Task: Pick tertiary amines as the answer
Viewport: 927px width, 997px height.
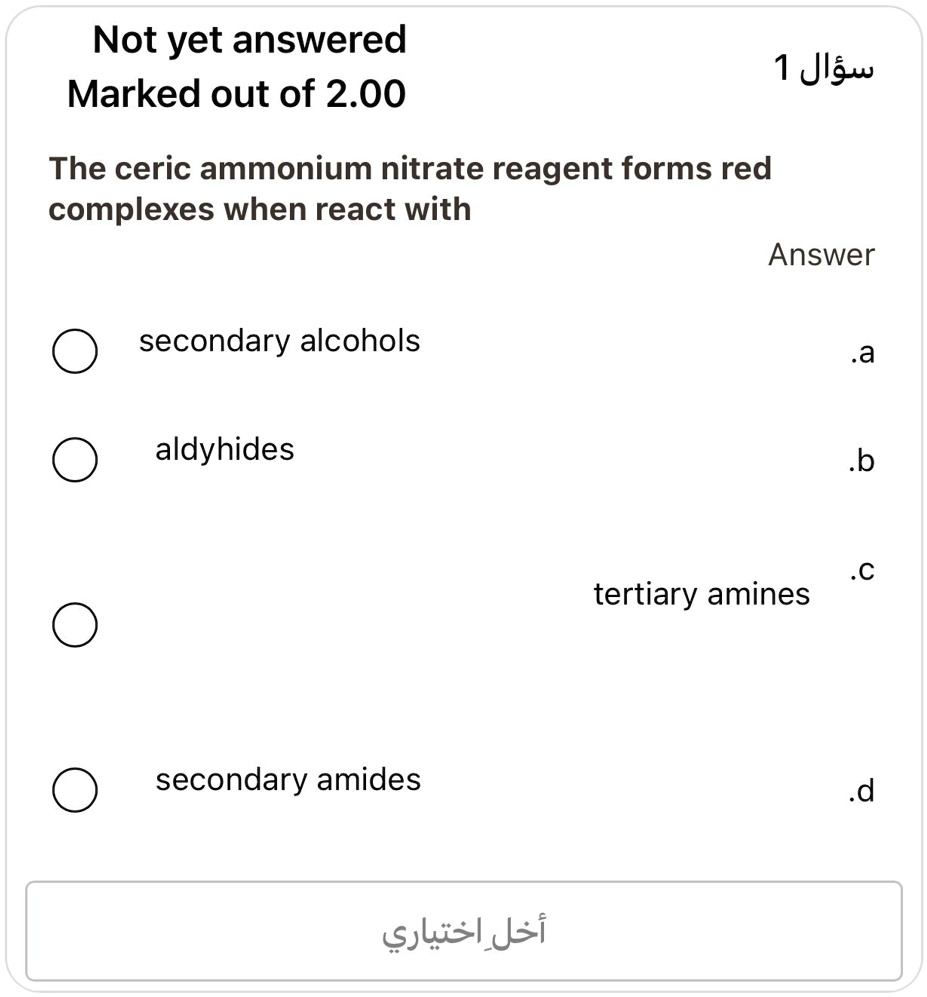Action: (x=75, y=624)
